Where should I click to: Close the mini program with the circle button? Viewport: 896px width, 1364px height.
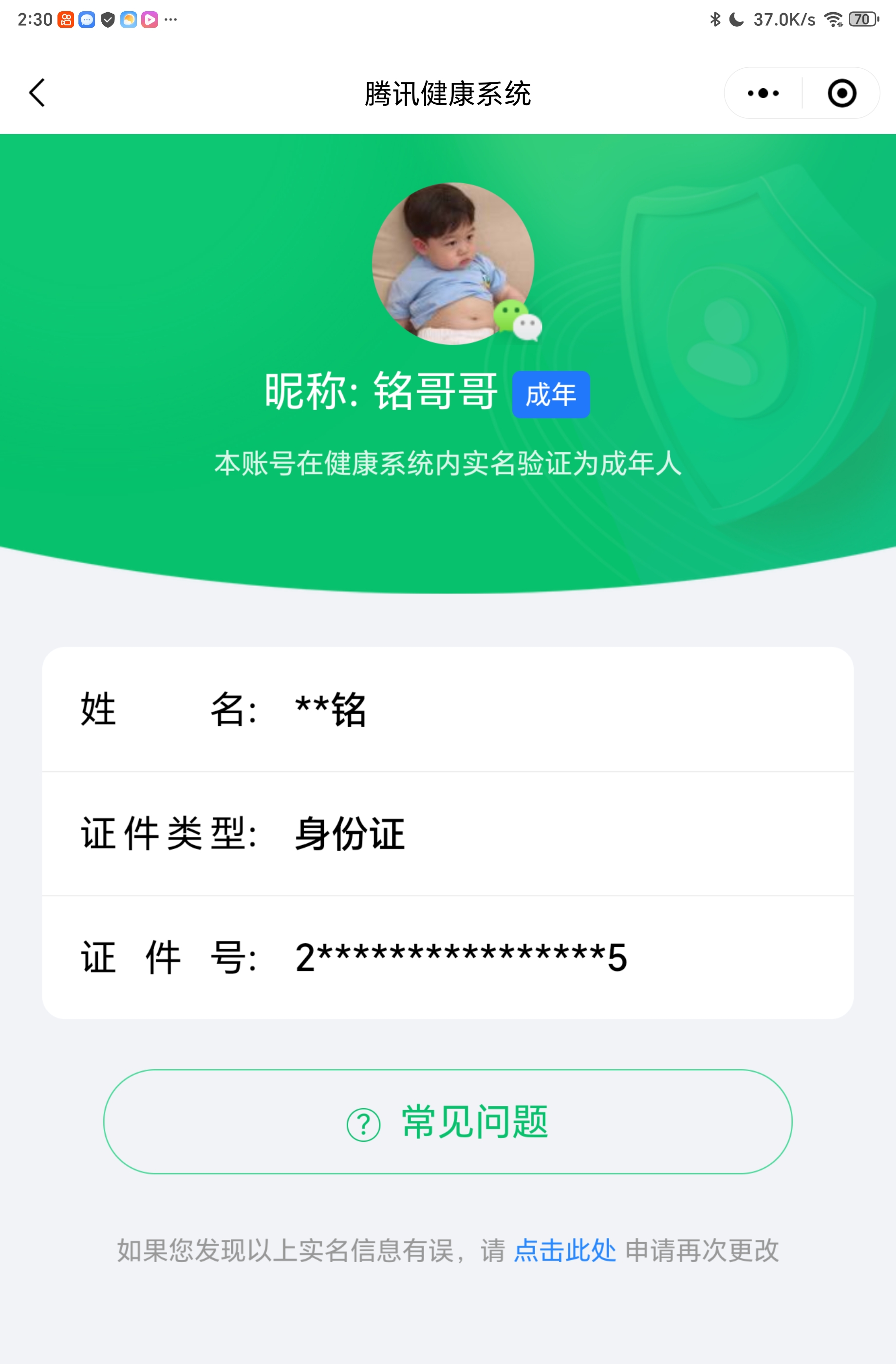point(841,93)
